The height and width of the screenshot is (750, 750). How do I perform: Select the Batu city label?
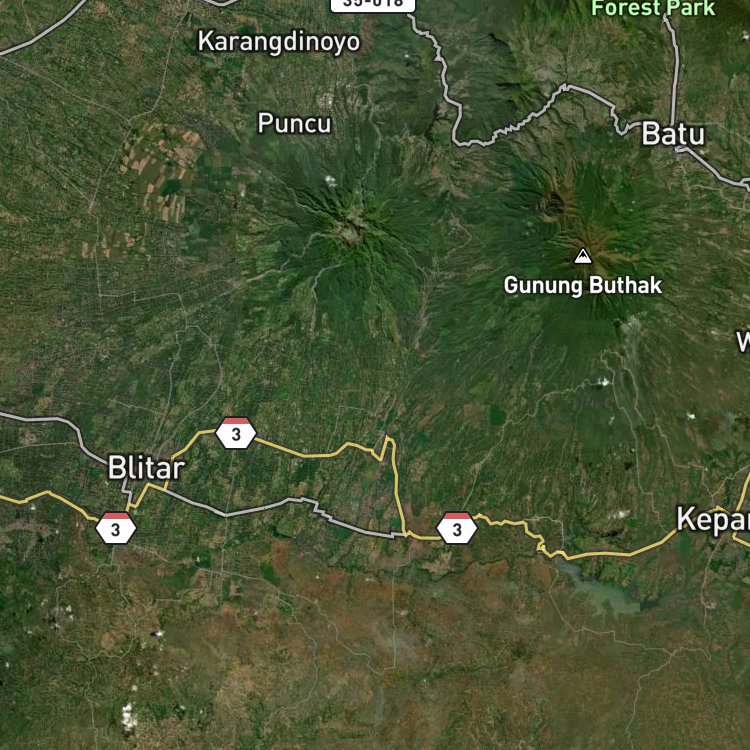[x=673, y=133]
